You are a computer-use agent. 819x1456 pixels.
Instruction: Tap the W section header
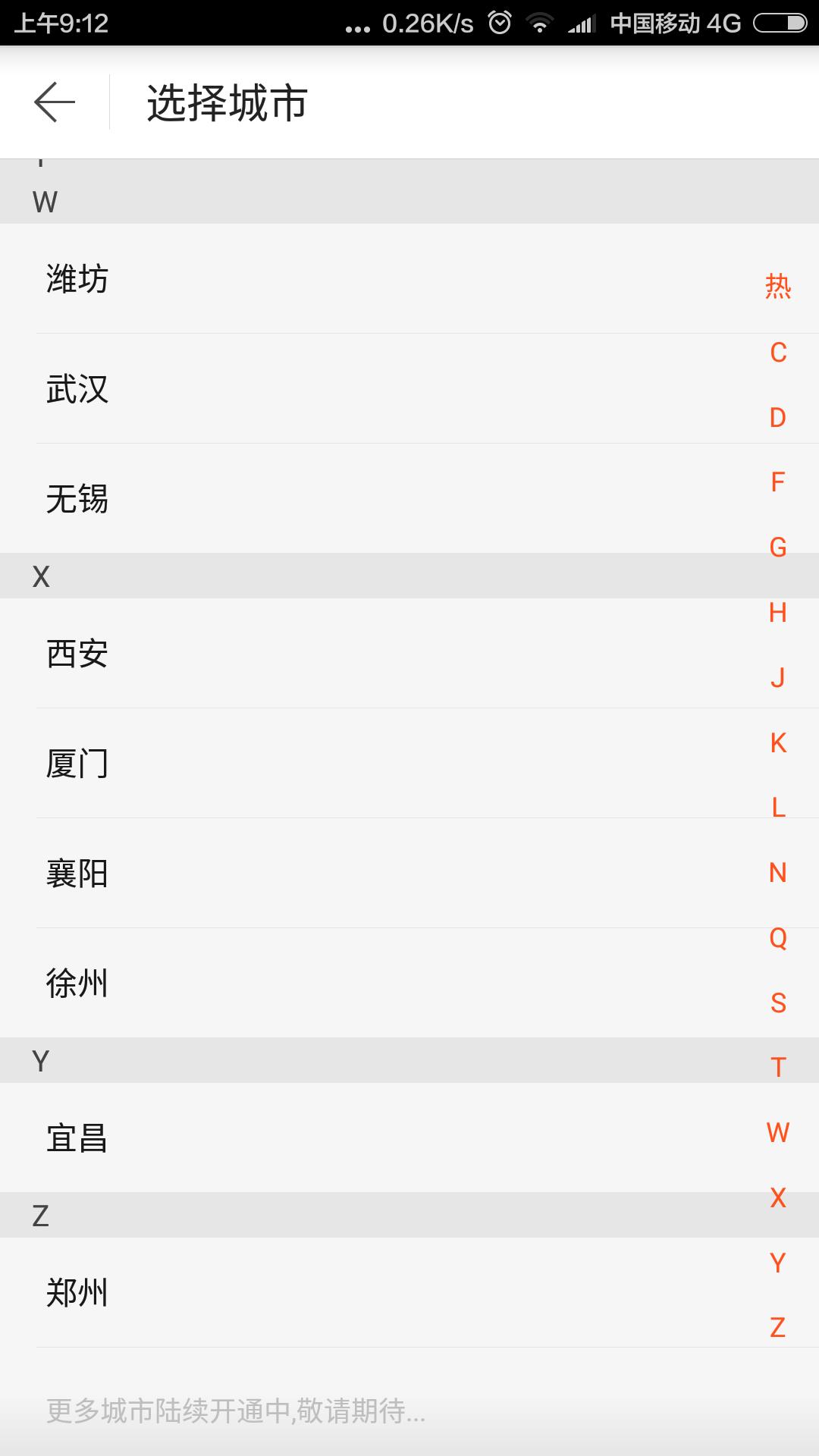point(45,202)
